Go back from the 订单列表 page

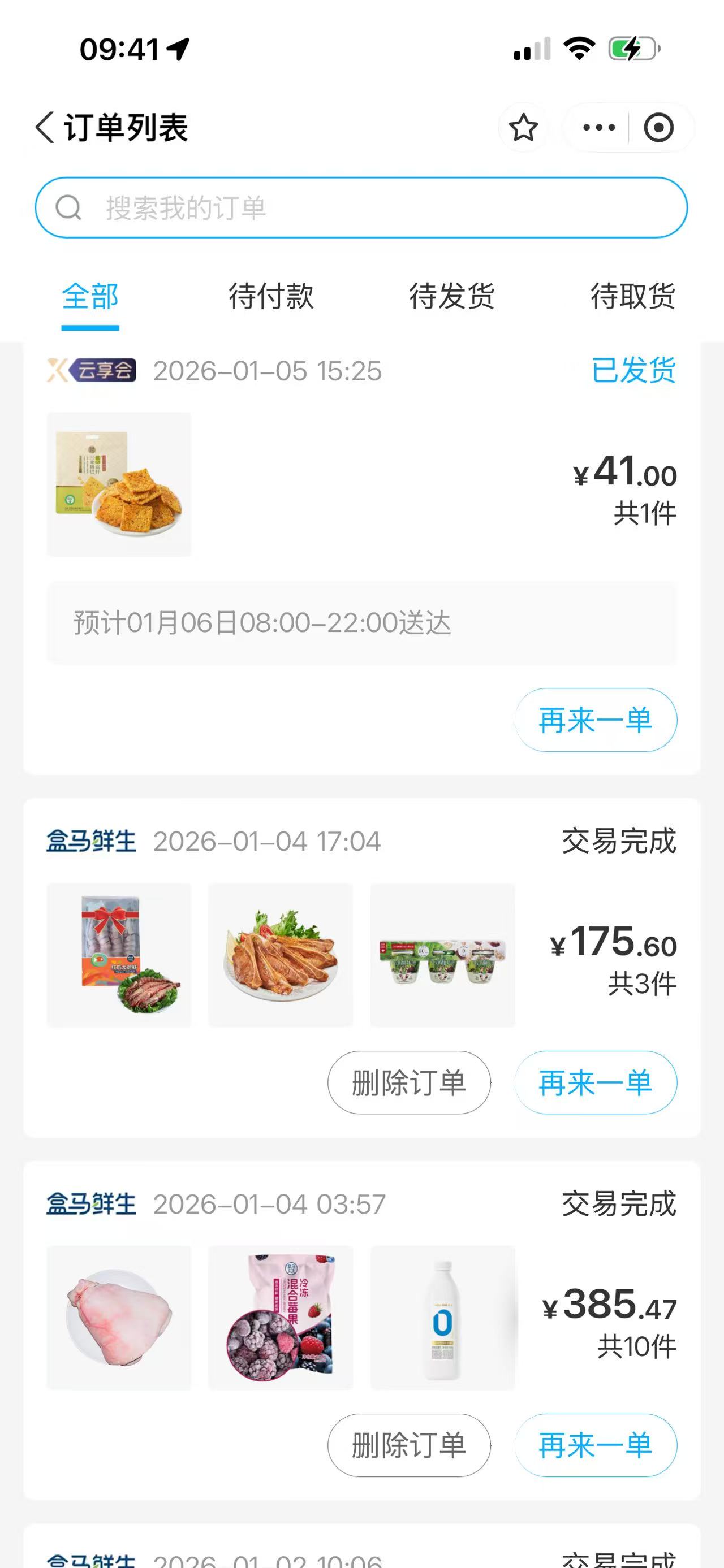point(45,128)
